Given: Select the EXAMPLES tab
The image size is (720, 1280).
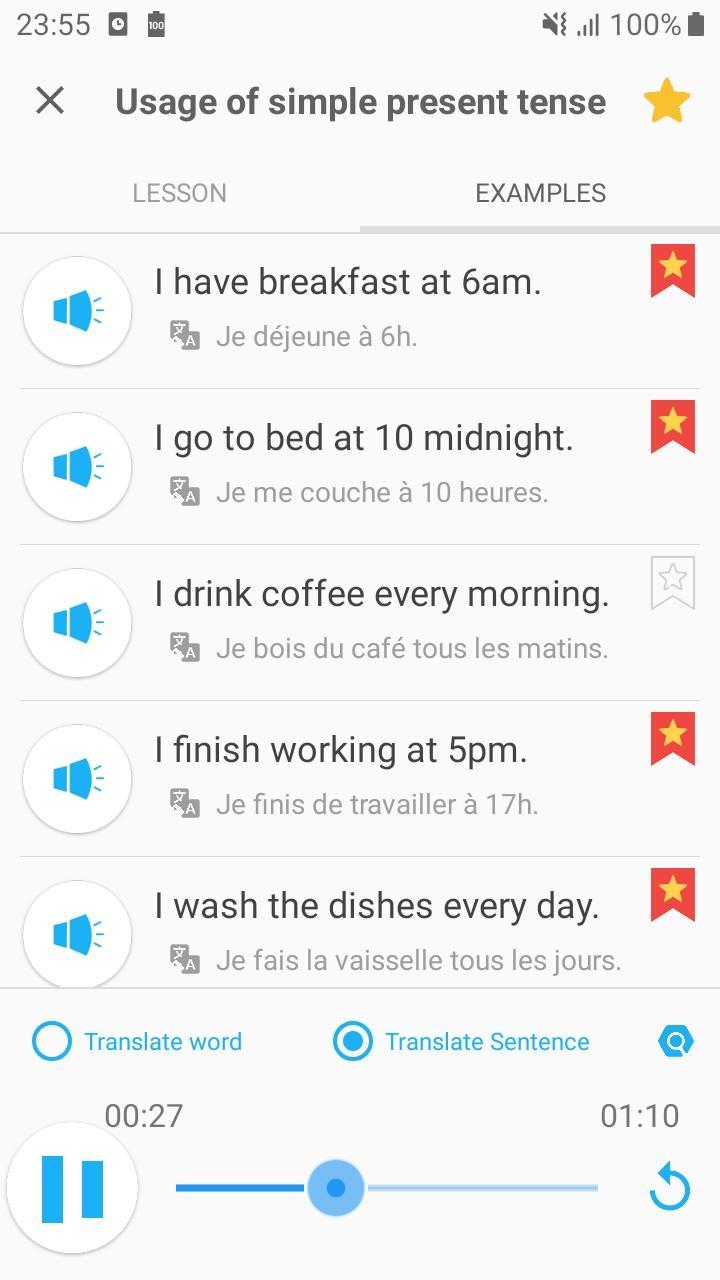Looking at the screenshot, I should point(540,193).
